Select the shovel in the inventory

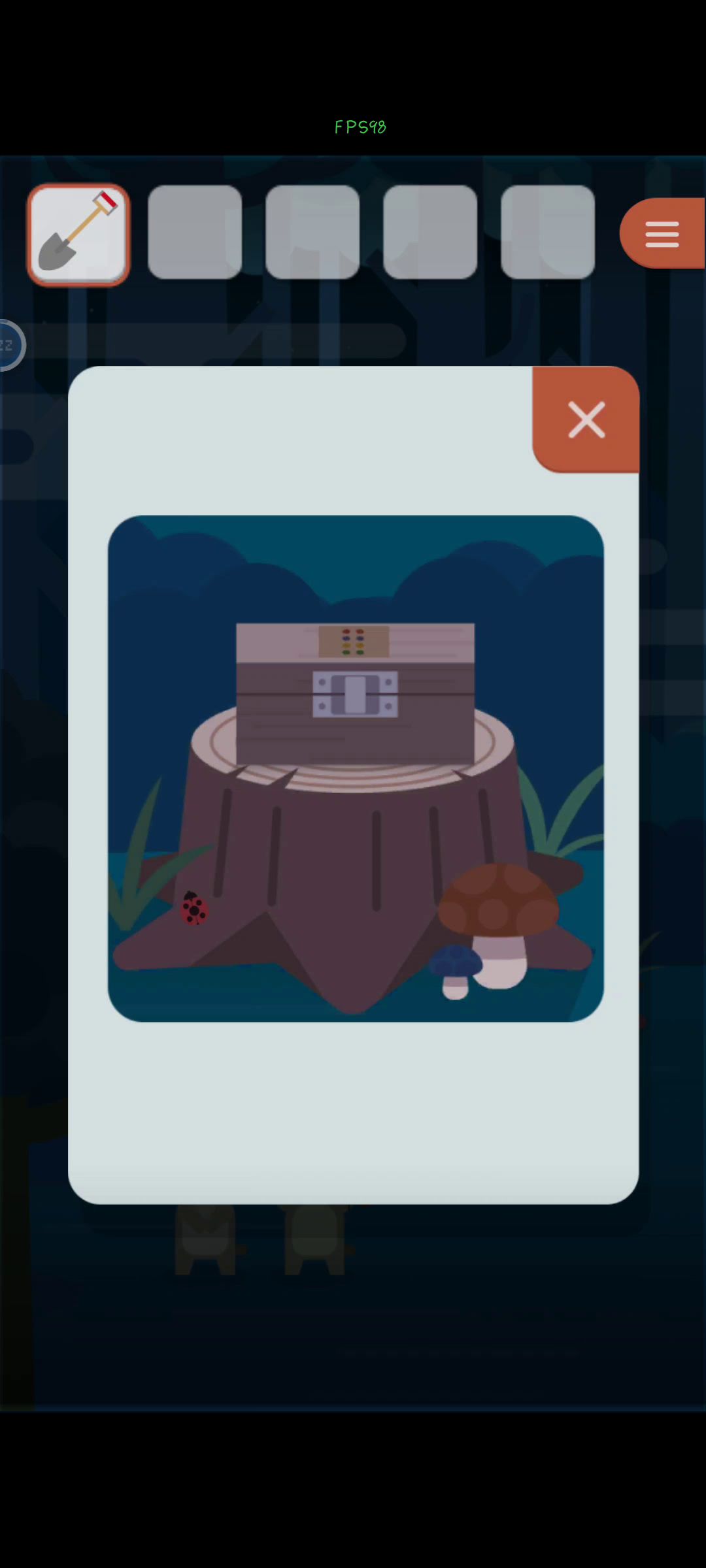click(x=78, y=235)
